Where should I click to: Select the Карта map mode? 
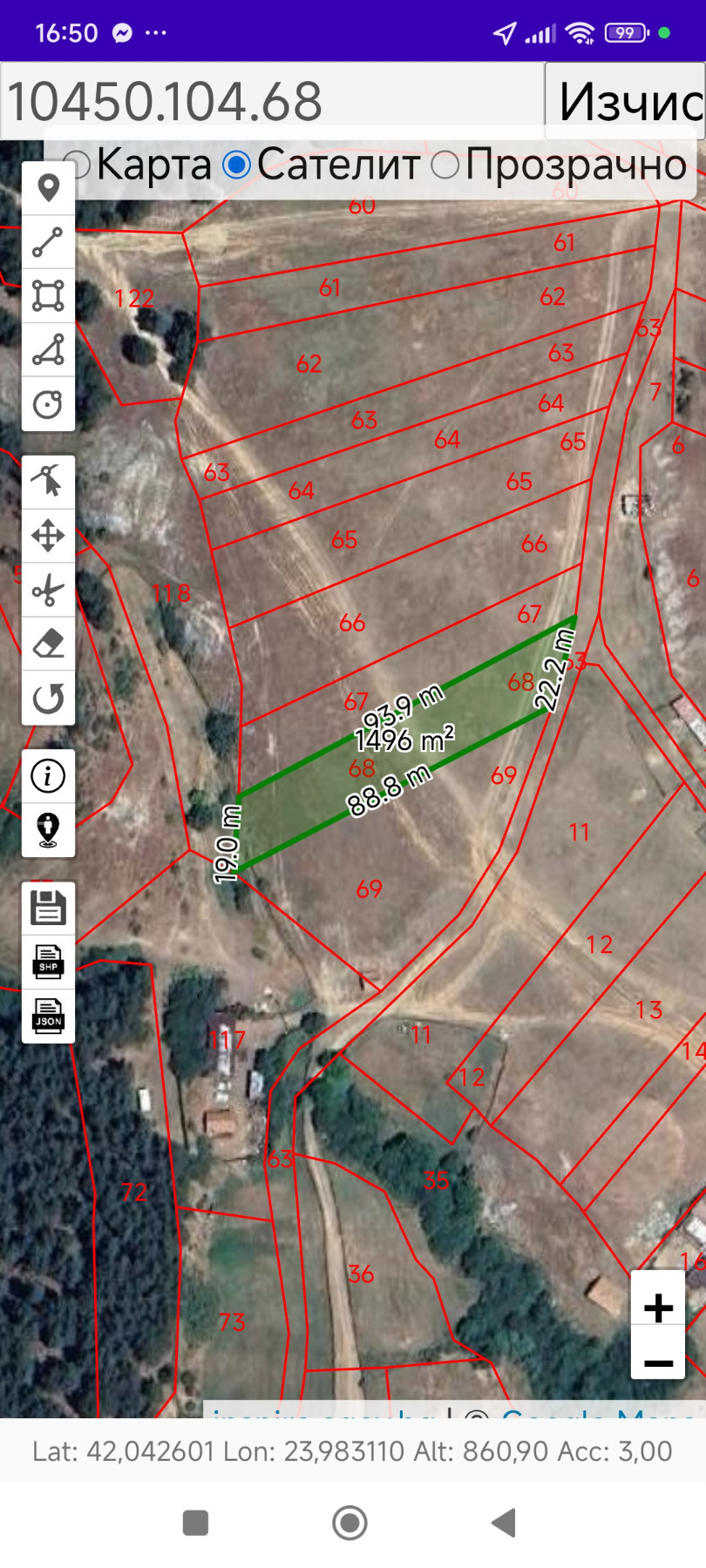[77, 165]
